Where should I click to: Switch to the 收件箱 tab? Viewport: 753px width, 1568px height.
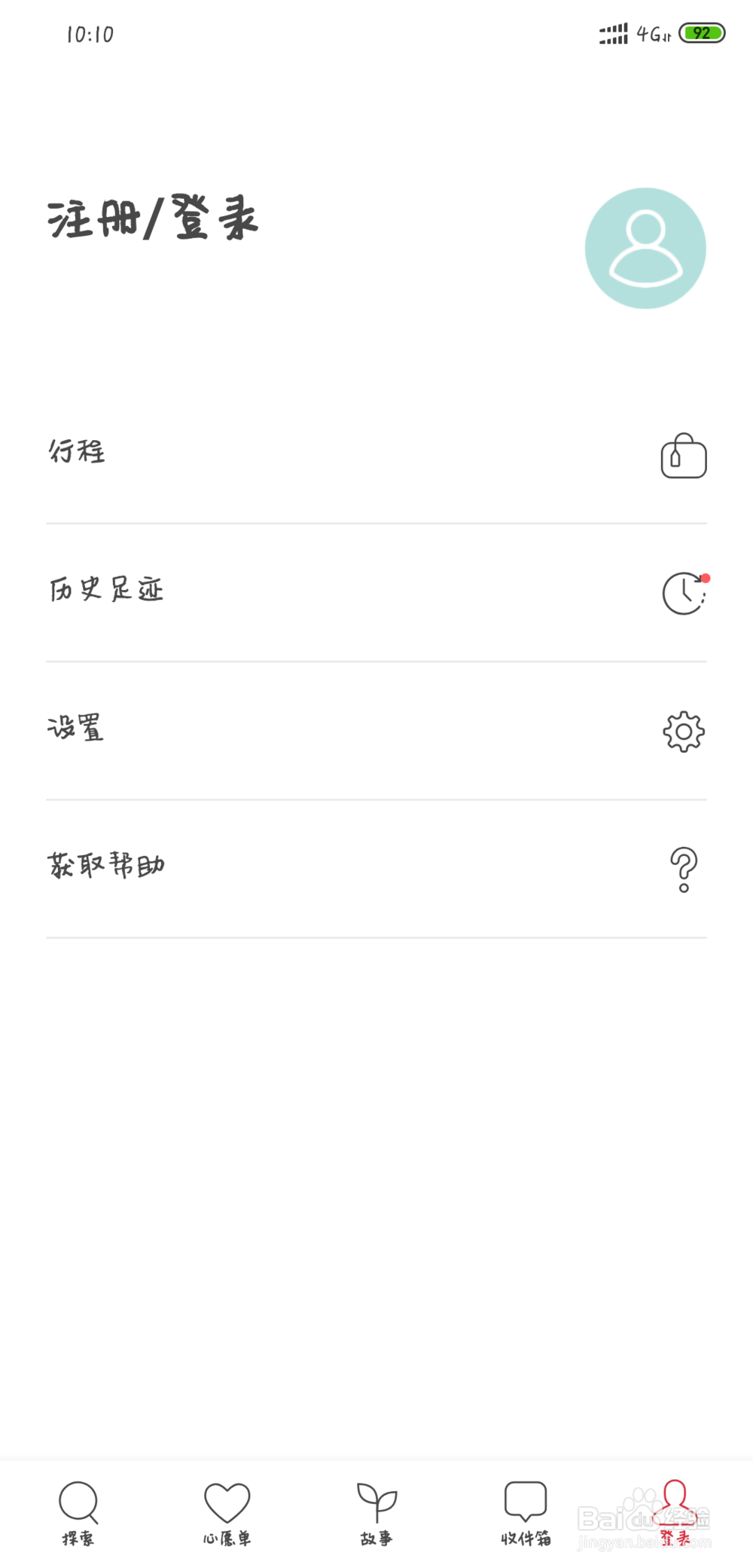526,1513
